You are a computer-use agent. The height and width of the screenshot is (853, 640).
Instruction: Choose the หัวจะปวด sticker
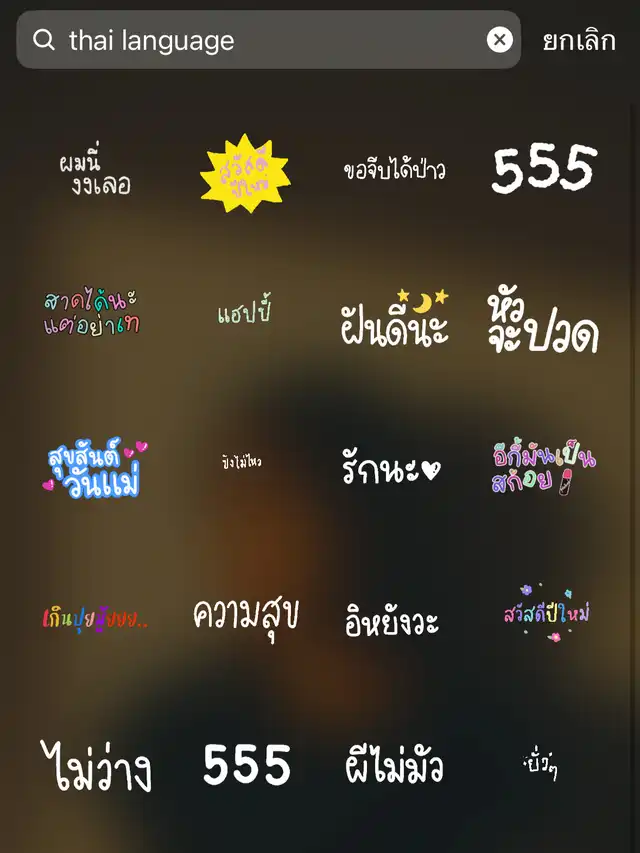point(543,322)
